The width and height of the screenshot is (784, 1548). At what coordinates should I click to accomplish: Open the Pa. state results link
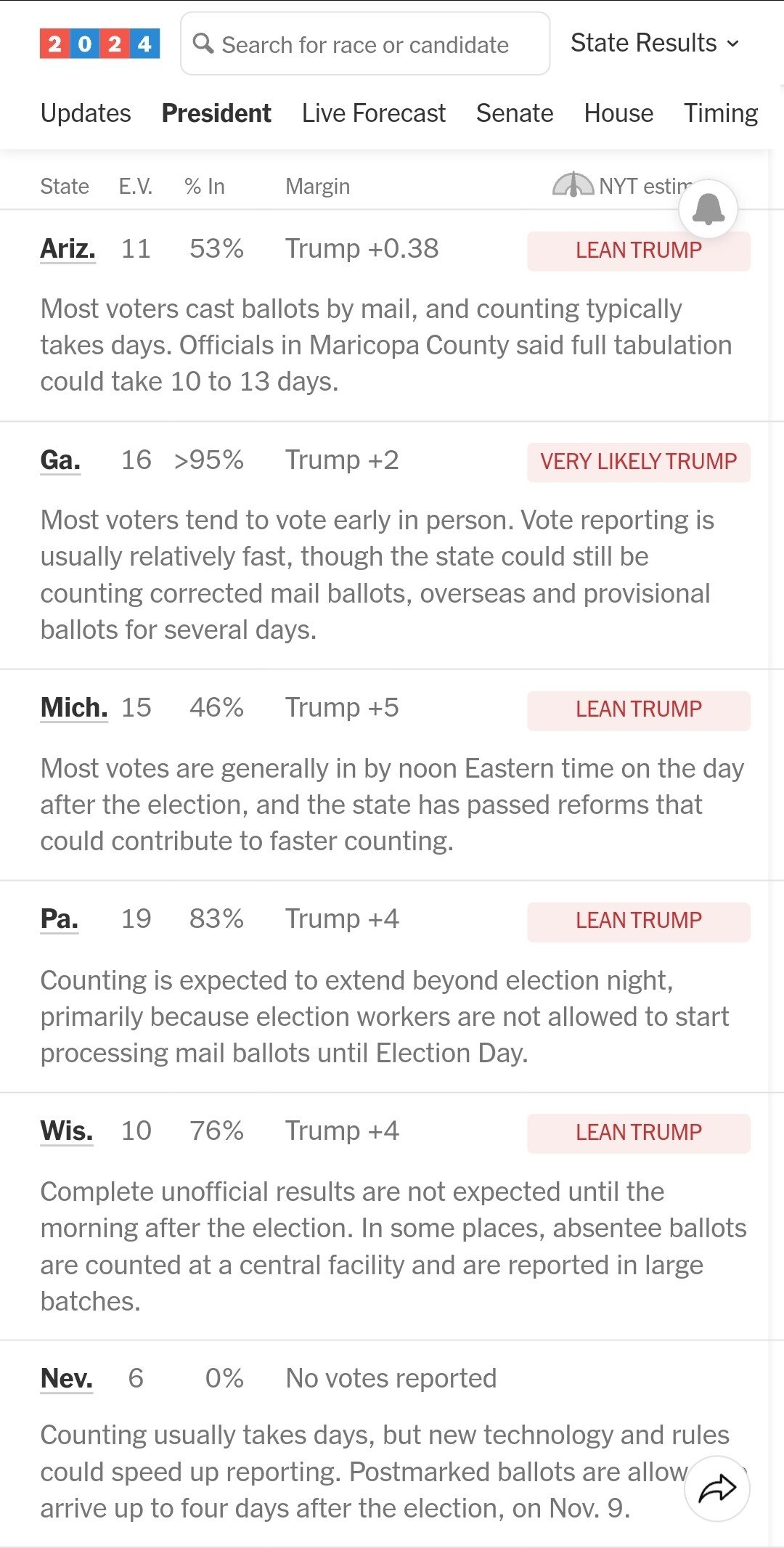tap(59, 919)
